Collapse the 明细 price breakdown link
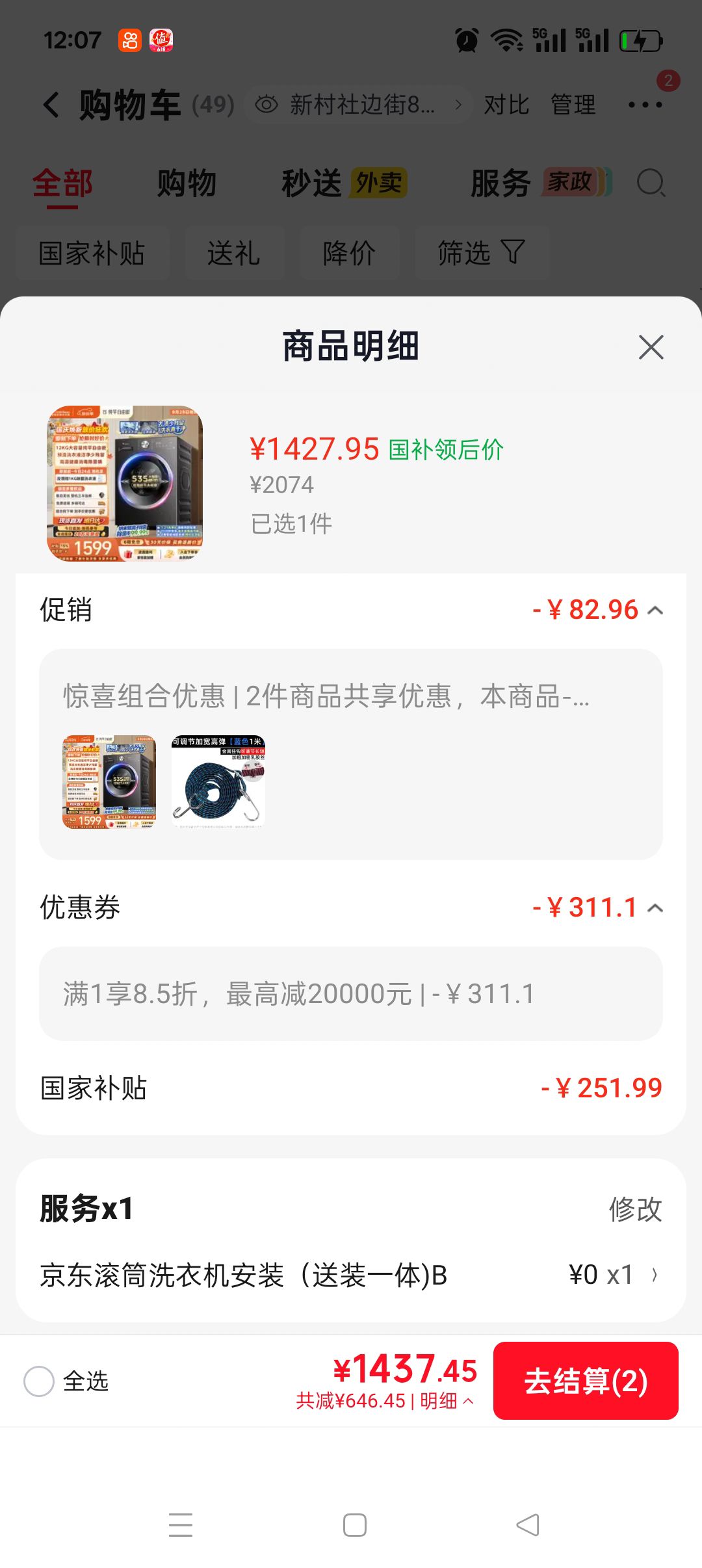 pos(447,1401)
